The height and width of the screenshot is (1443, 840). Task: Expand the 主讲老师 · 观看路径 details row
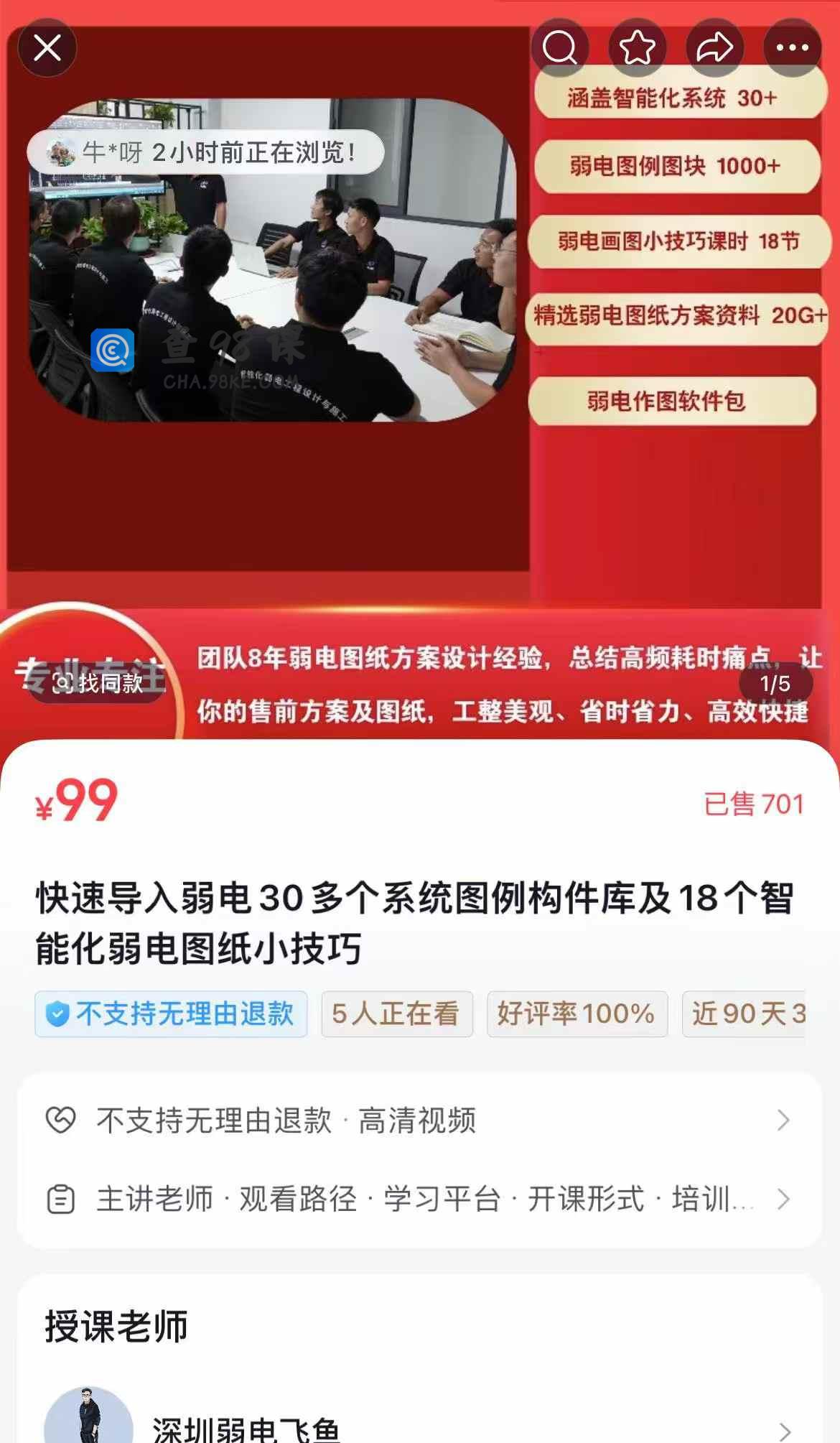pyautogui.click(x=419, y=1199)
